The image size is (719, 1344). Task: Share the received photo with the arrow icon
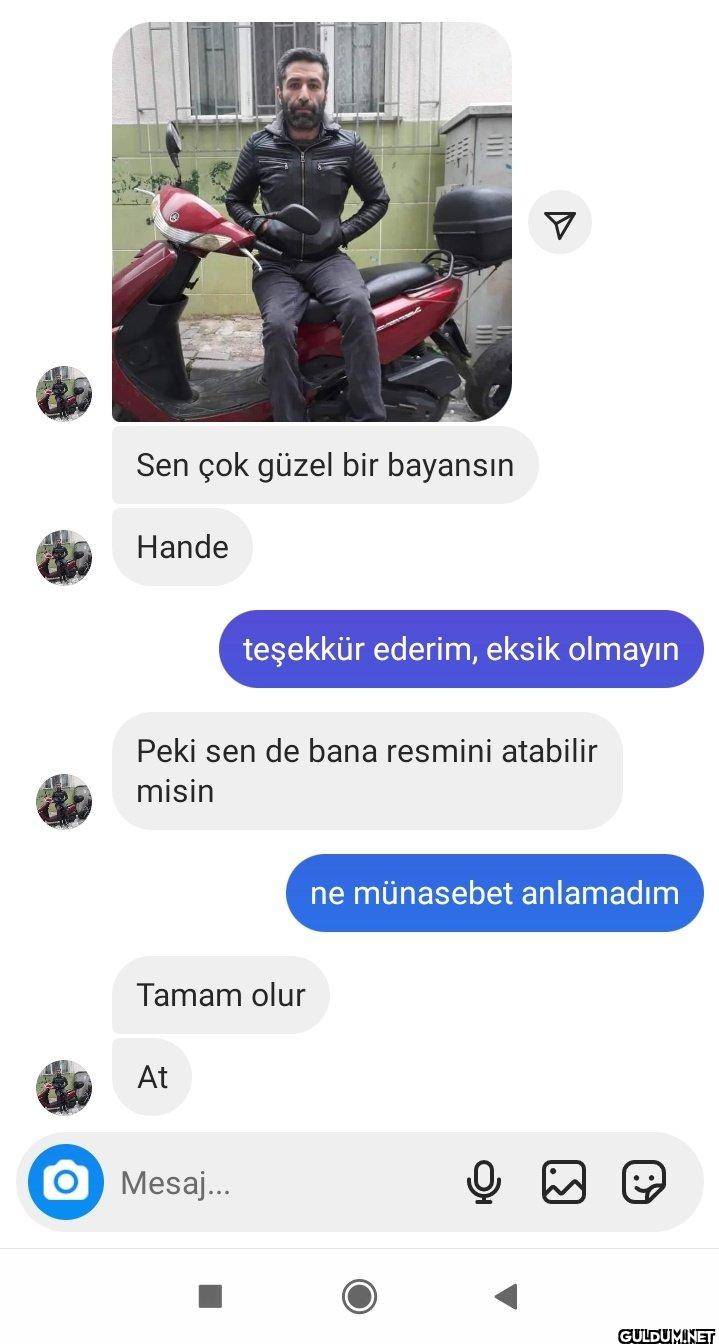coord(560,225)
